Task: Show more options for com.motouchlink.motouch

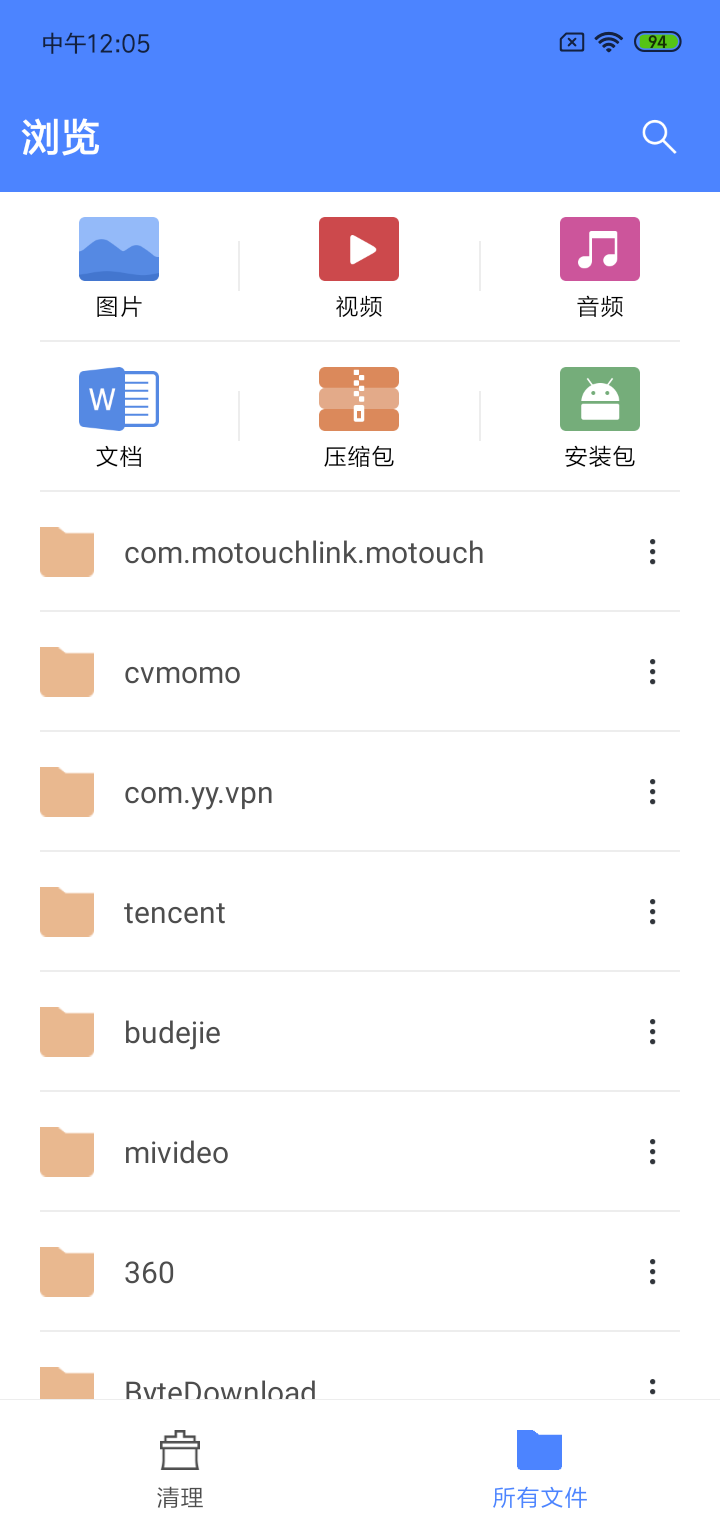Action: (652, 552)
